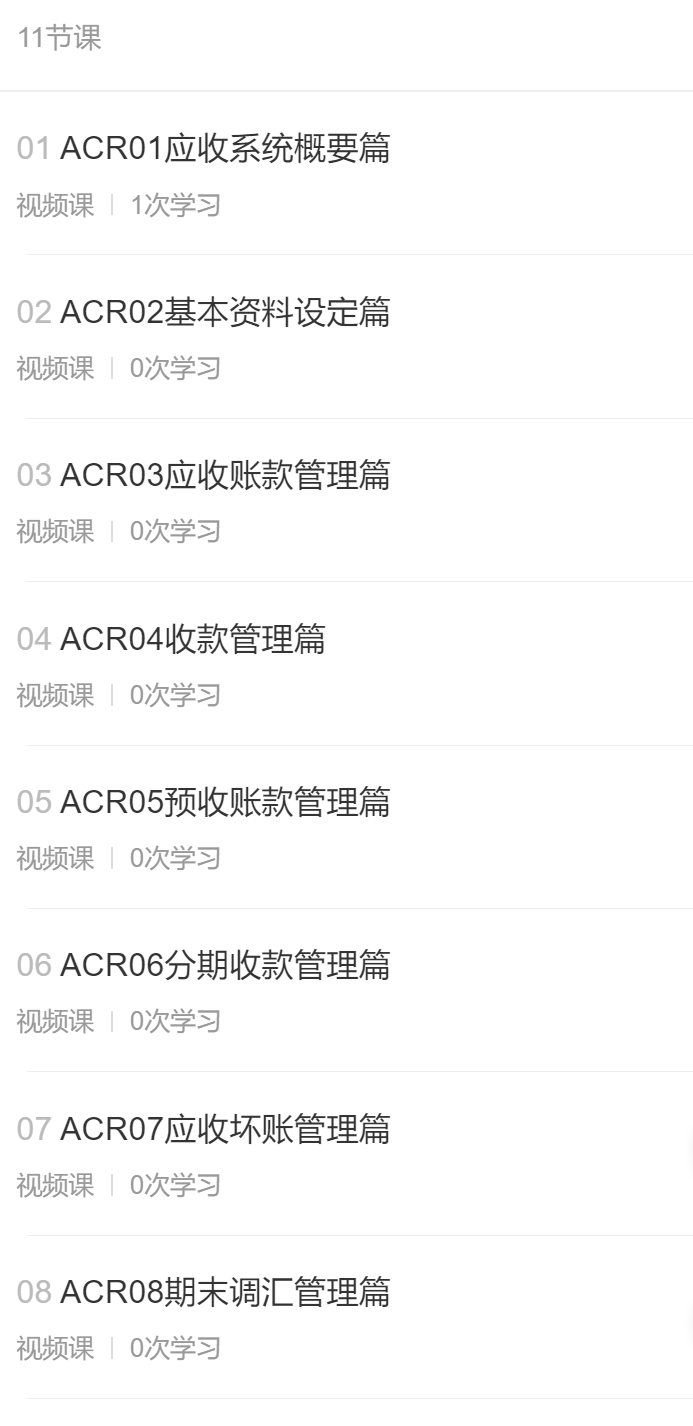The width and height of the screenshot is (693, 1426).
Task: View lesson 06 ACR06分期收款管理篇
Action: click(225, 966)
